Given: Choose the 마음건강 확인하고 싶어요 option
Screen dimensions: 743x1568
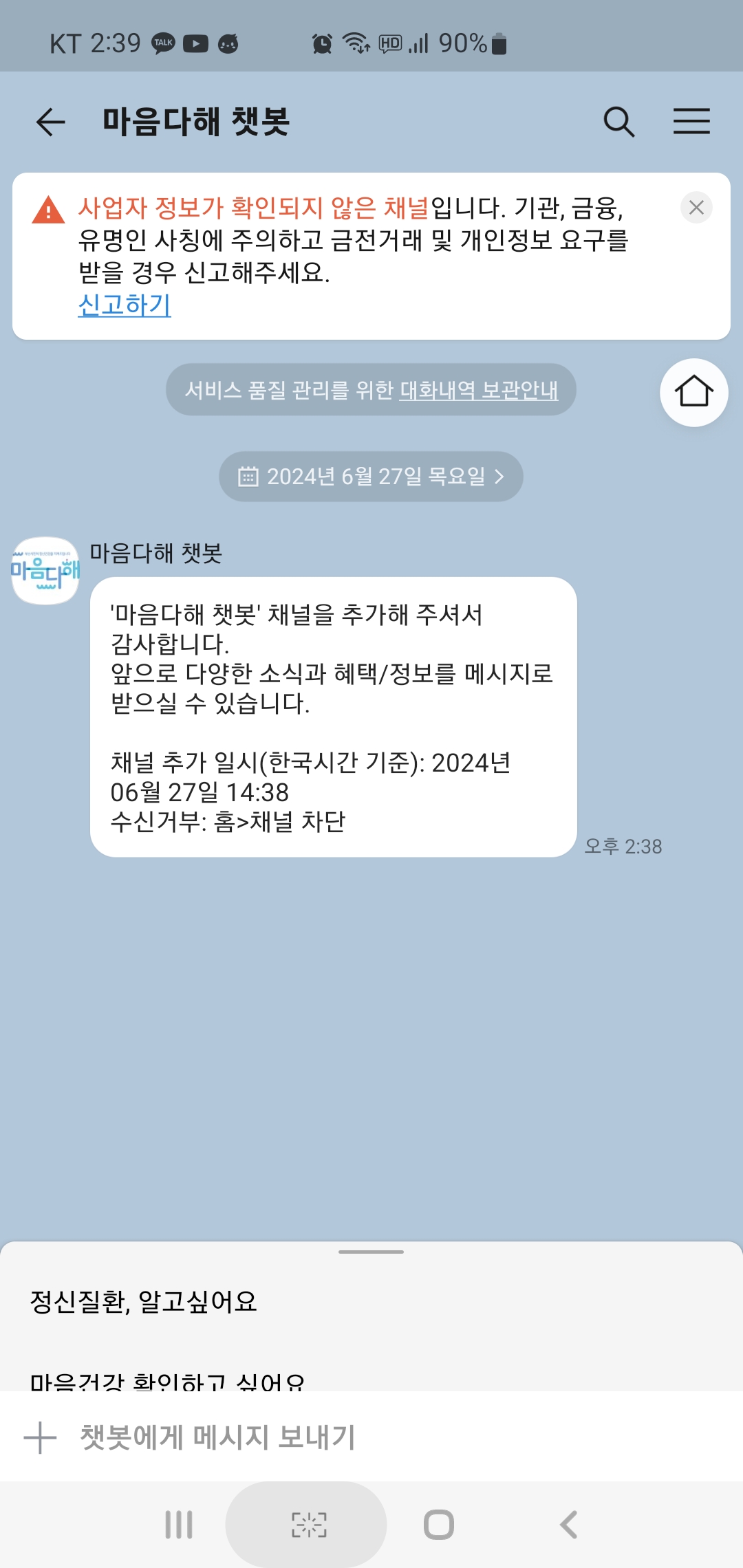Looking at the screenshot, I should point(167,1380).
